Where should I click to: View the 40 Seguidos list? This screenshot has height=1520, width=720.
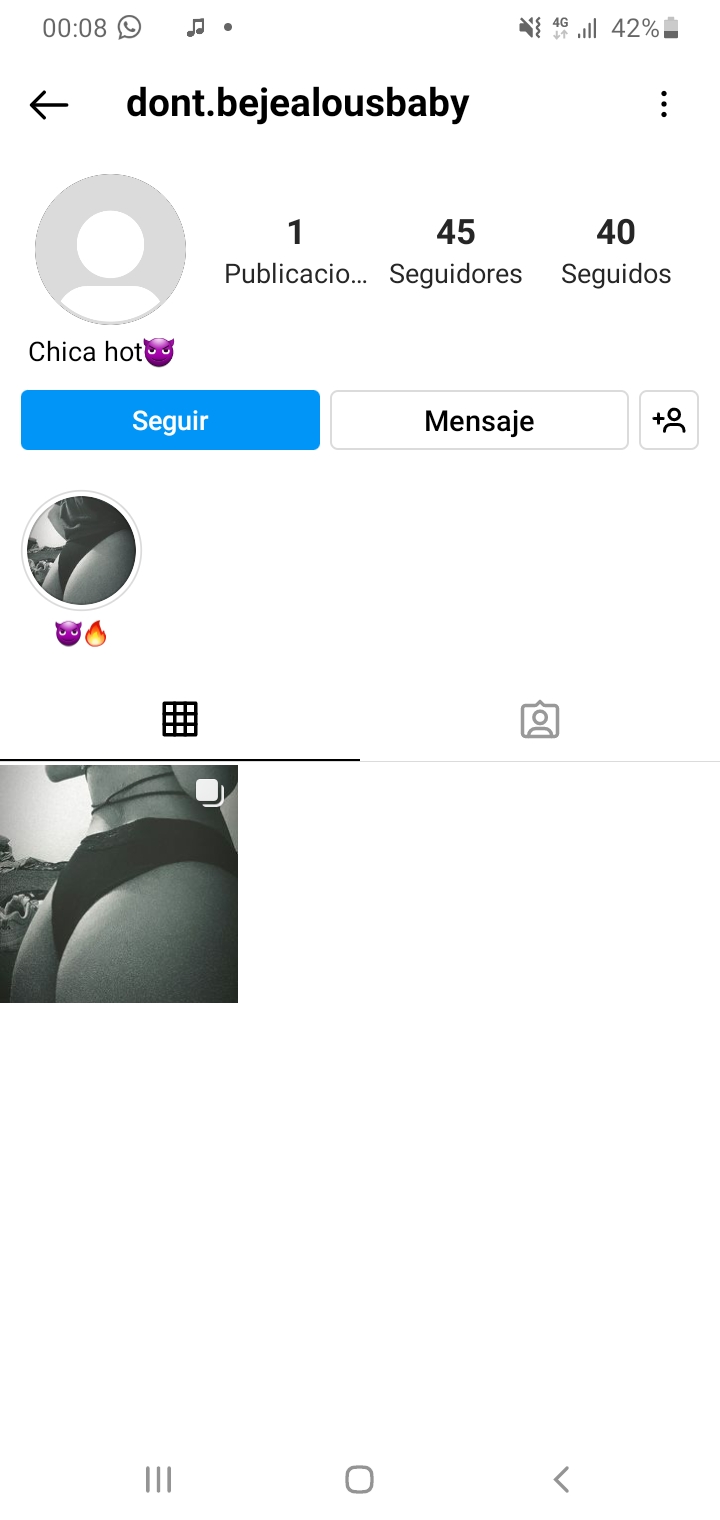(616, 251)
